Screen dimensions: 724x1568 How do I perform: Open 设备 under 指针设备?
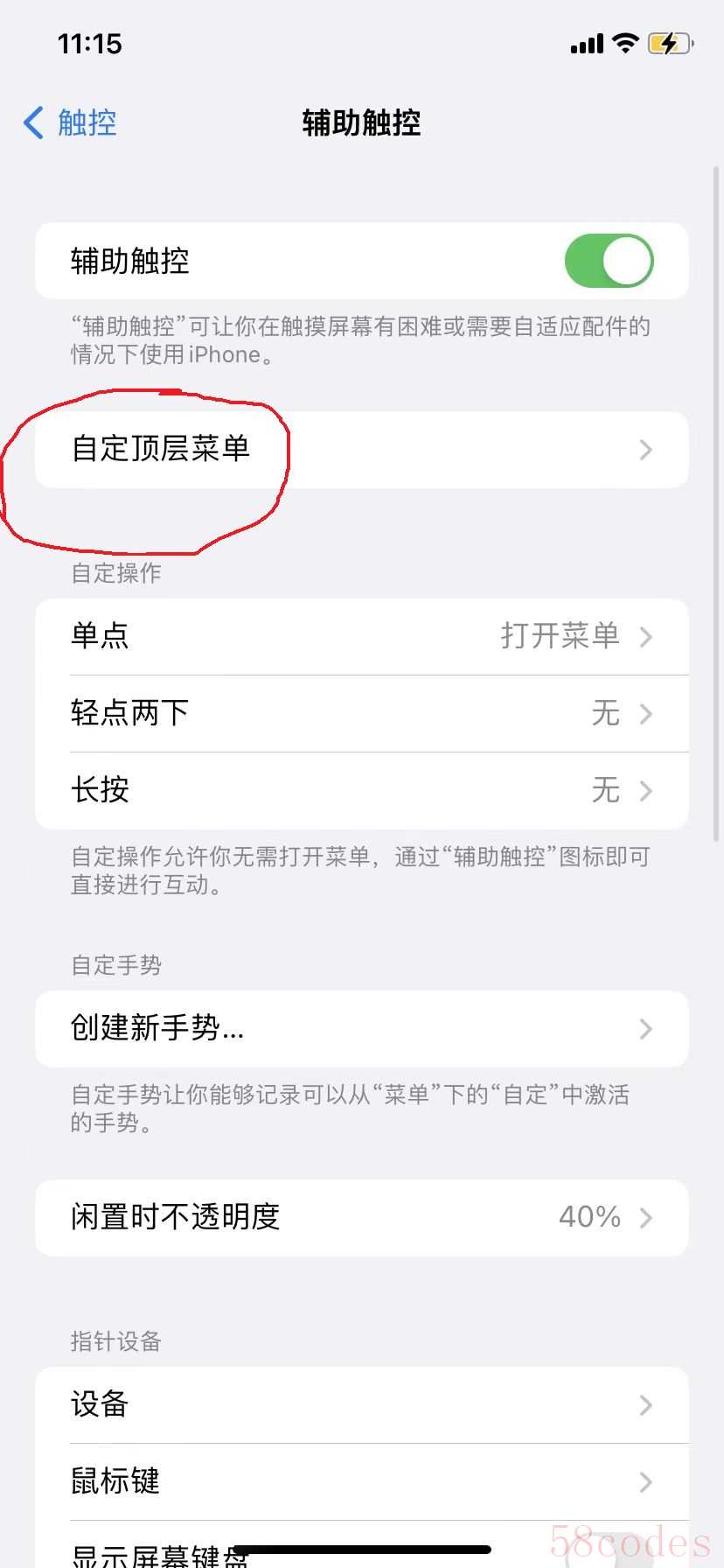[361, 1404]
